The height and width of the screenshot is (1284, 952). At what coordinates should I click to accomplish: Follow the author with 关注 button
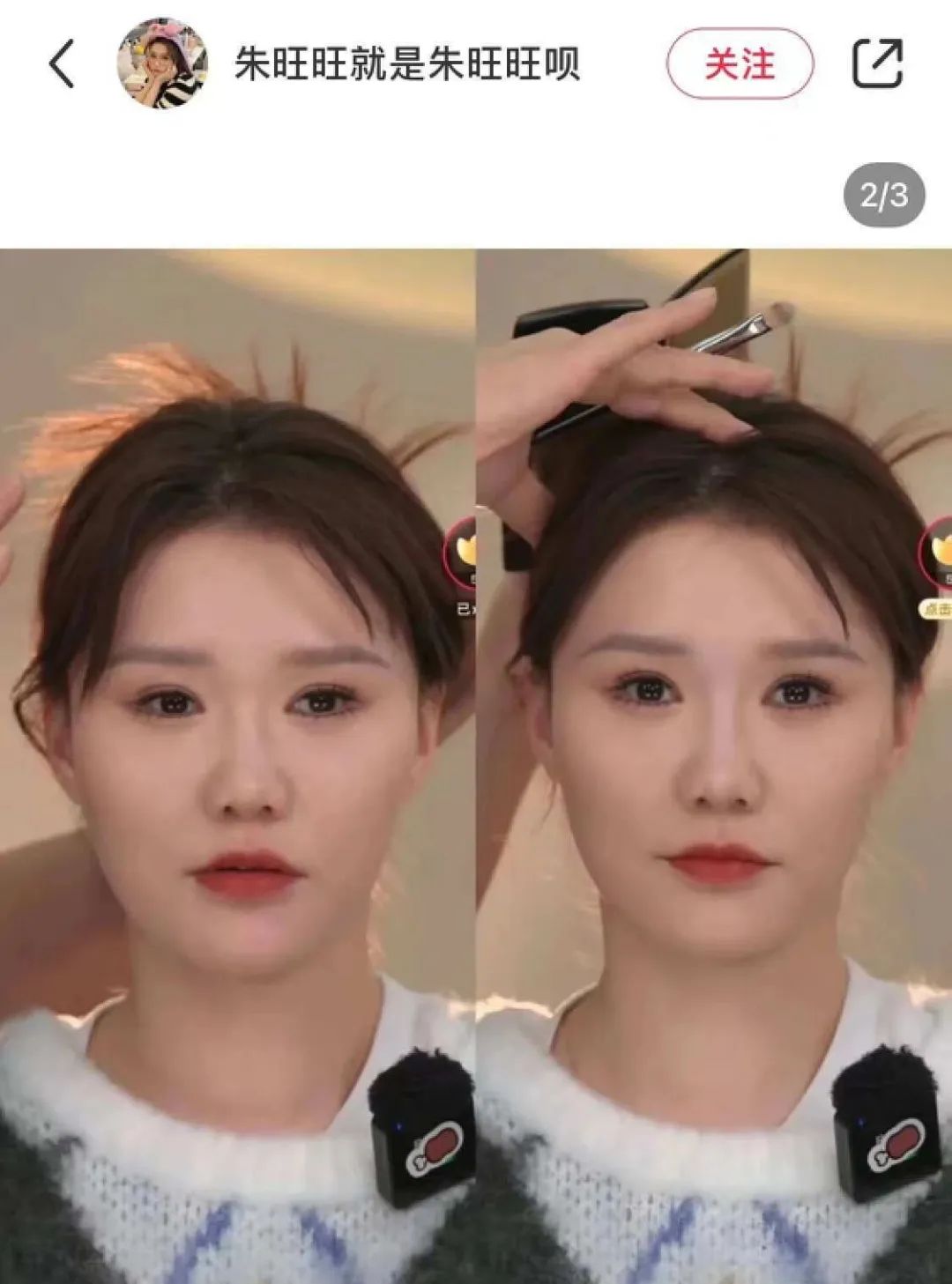[x=740, y=63]
